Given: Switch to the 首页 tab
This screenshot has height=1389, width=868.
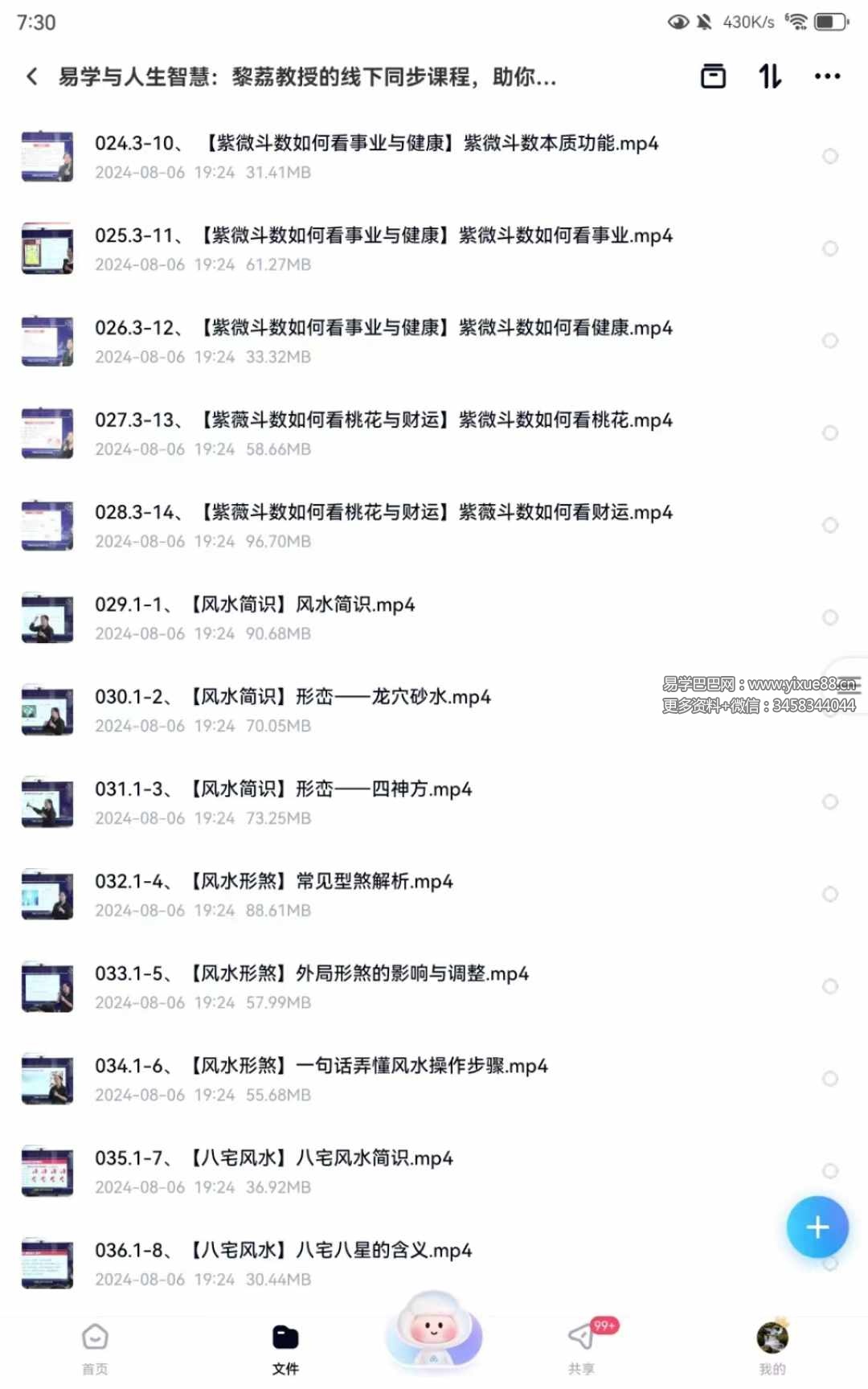Looking at the screenshot, I should point(95,1346).
